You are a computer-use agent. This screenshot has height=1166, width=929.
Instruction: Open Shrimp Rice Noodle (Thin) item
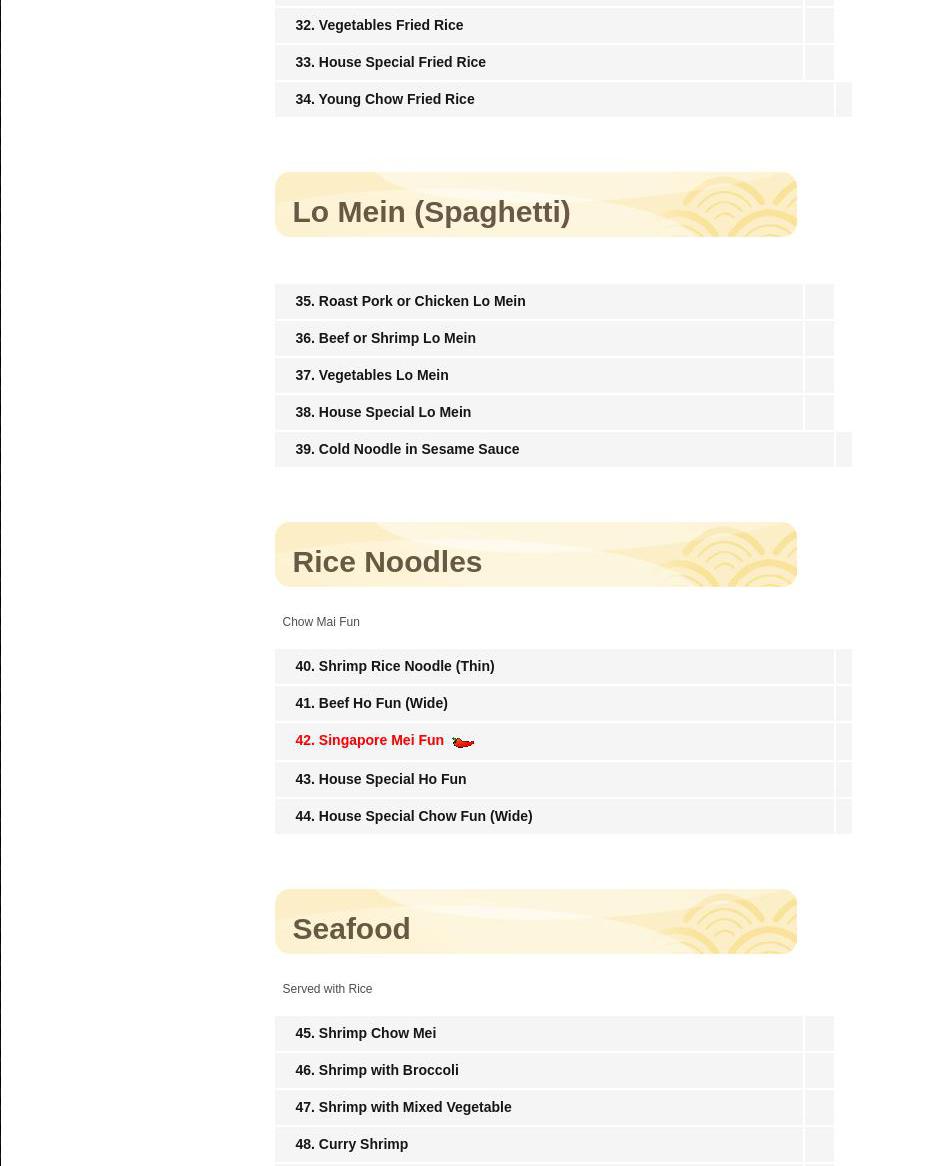pos(394,666)
